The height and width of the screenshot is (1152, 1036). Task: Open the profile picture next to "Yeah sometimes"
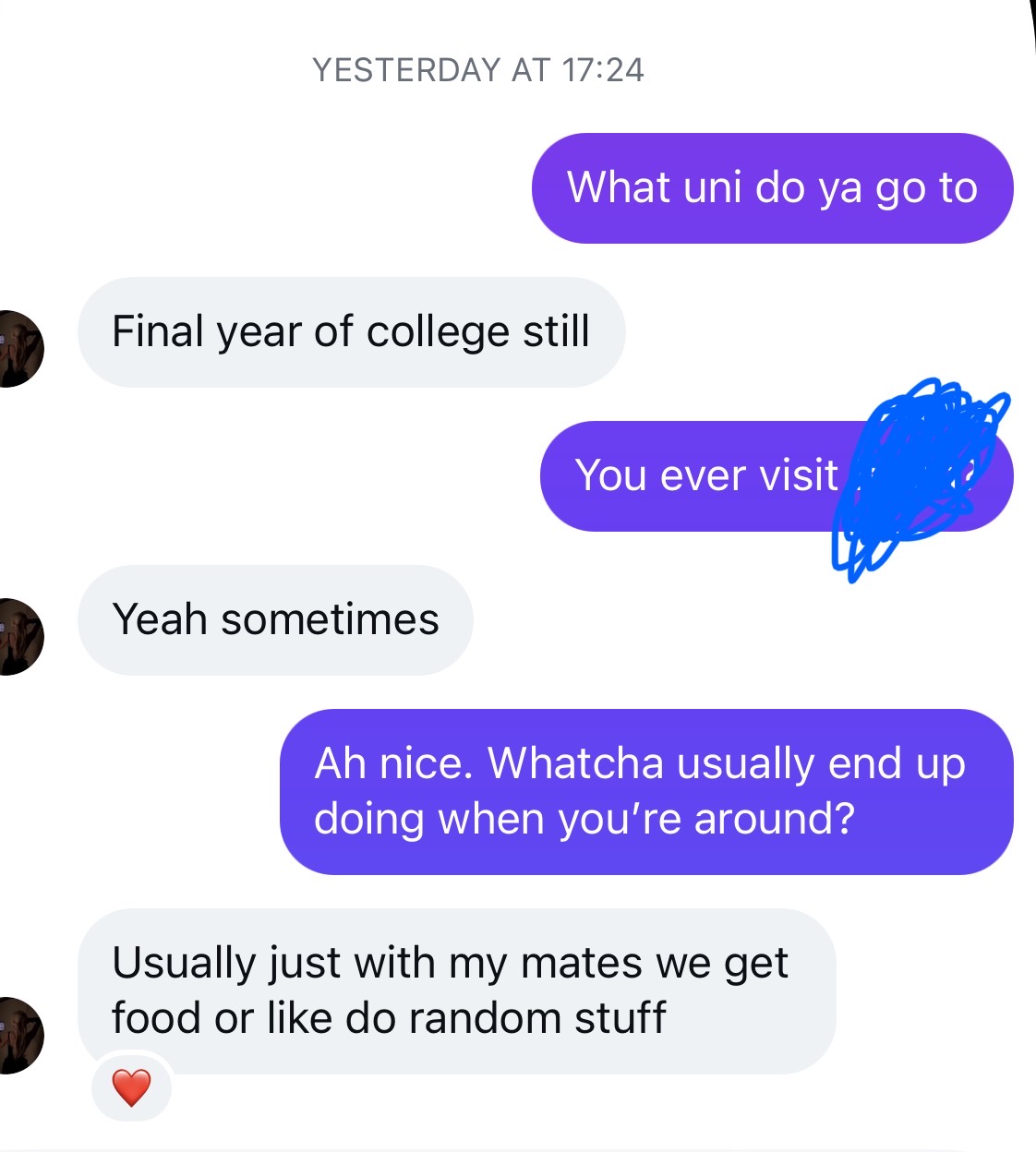18,637
